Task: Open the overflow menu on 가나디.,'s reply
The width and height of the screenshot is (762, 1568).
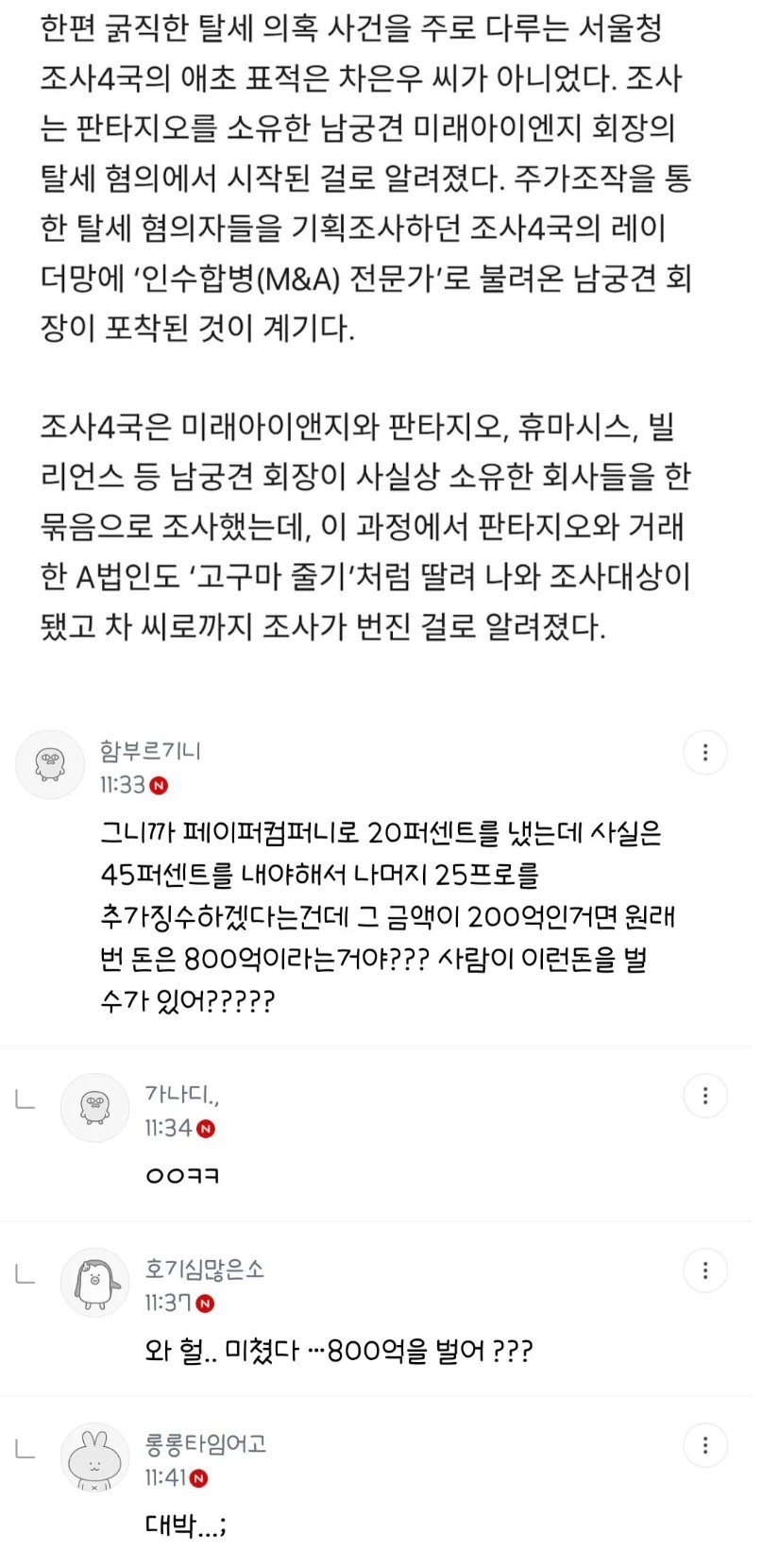Action: (x=704, y=1096)
